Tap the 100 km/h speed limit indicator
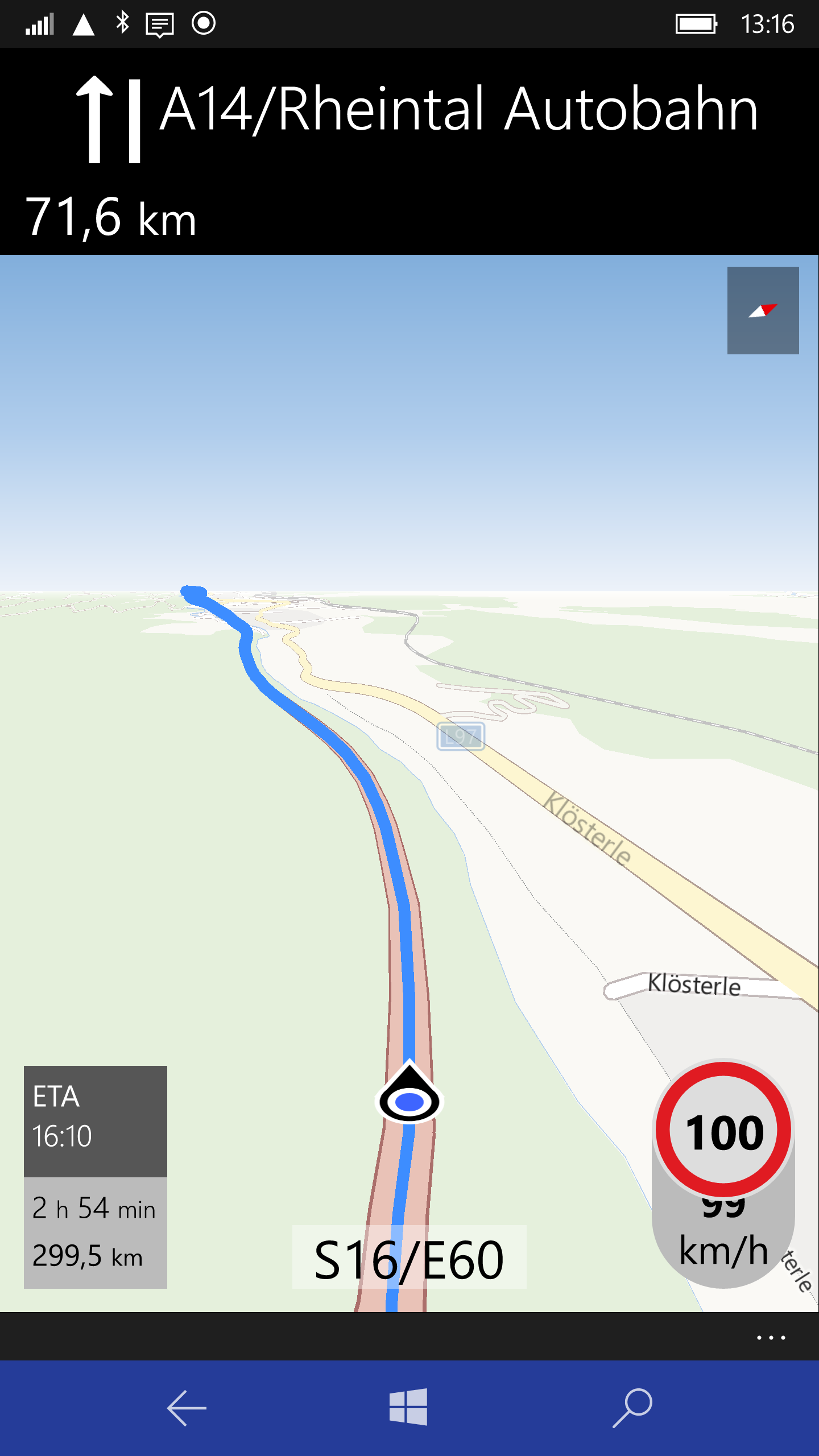This screenshot has width=819, height=1456. pos(723,1130)
